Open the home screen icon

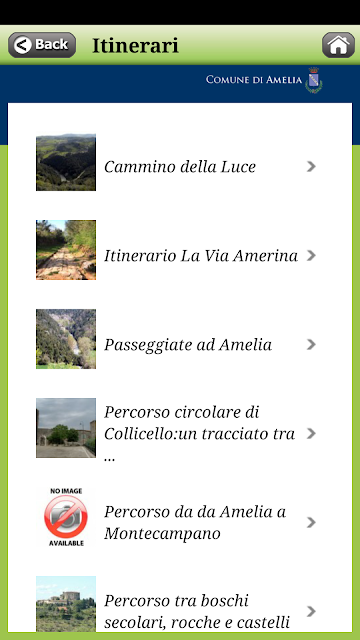tap(338, 45)
